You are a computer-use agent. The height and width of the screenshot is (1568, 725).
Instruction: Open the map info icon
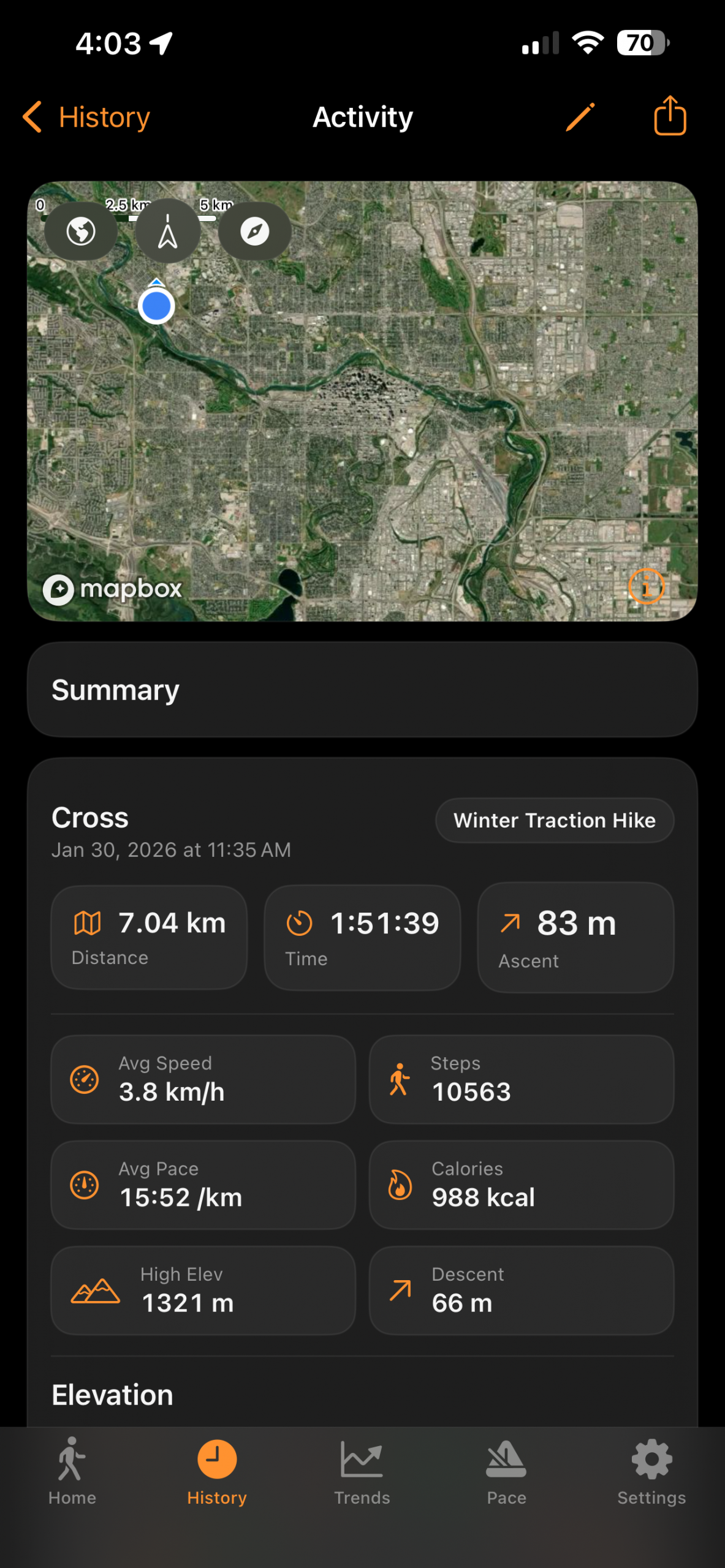click(x=646, y=587)
